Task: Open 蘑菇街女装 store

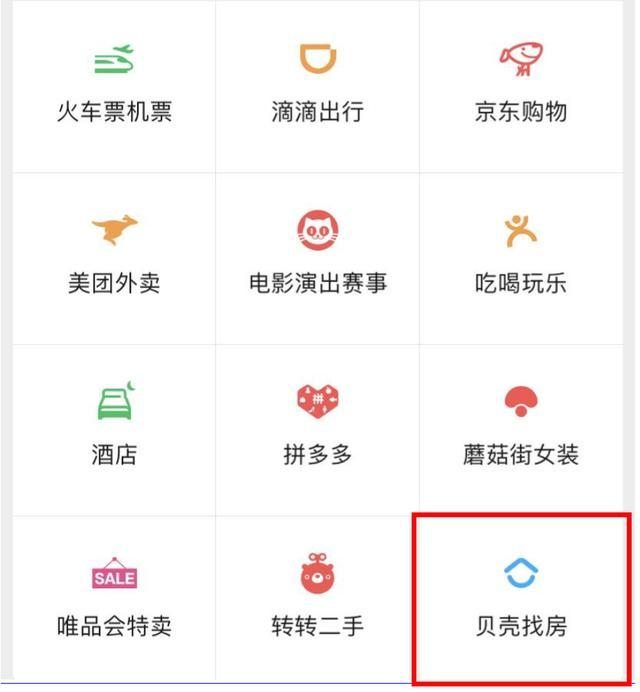Action: click(x=520, y=428)
